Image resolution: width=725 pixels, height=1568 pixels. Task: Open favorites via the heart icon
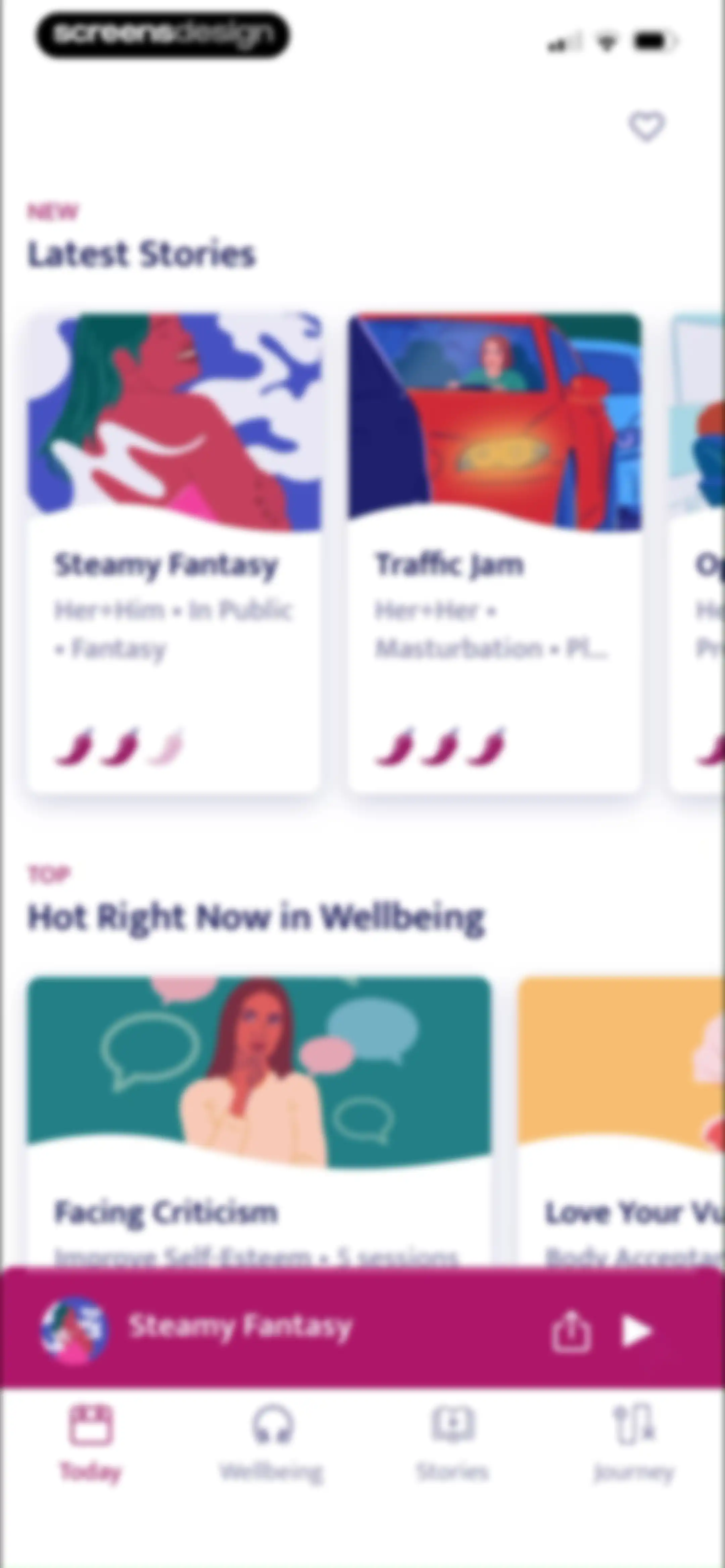[646, 126]
